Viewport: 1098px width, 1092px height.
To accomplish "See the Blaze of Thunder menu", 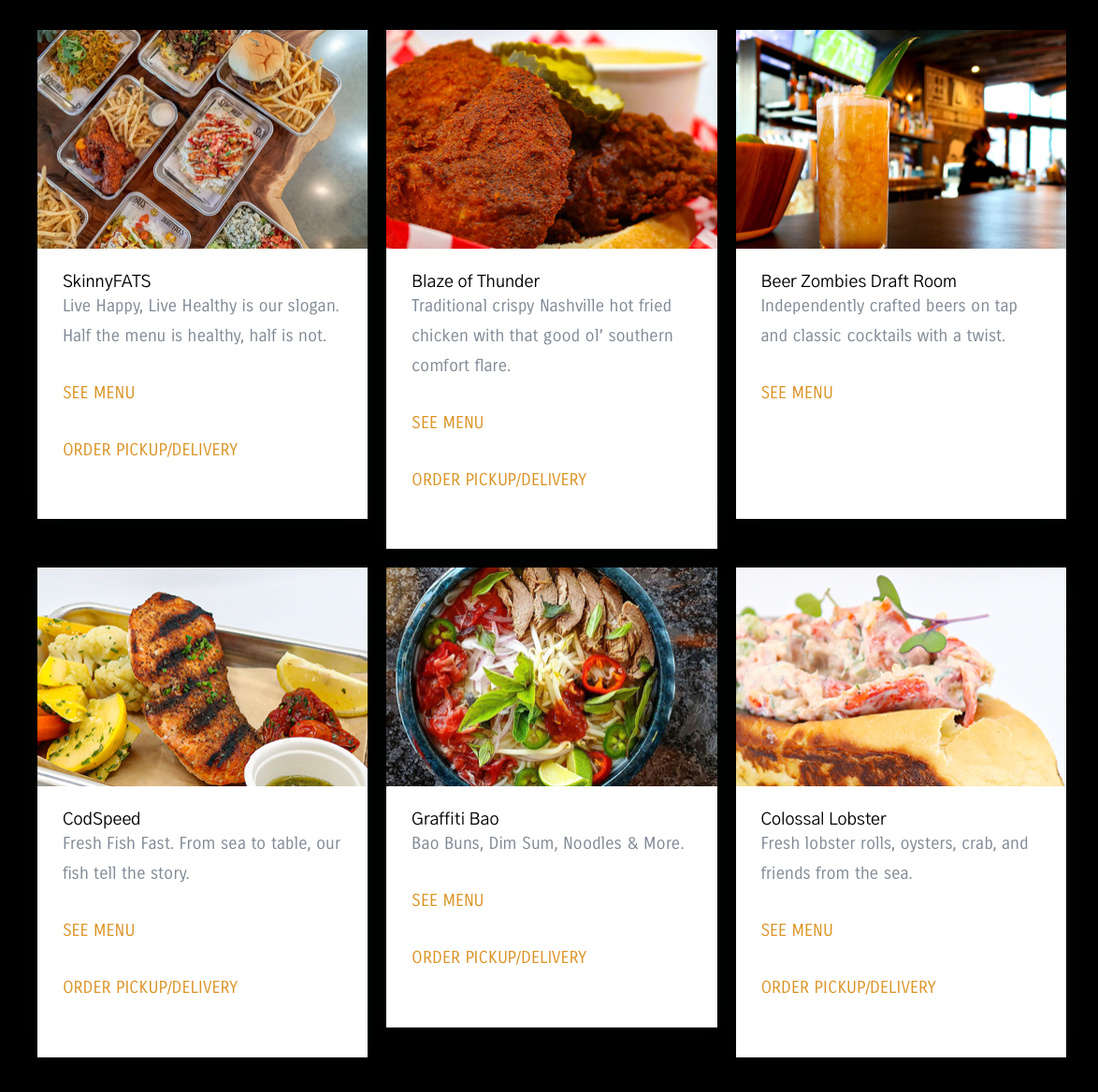I will 447,423.
